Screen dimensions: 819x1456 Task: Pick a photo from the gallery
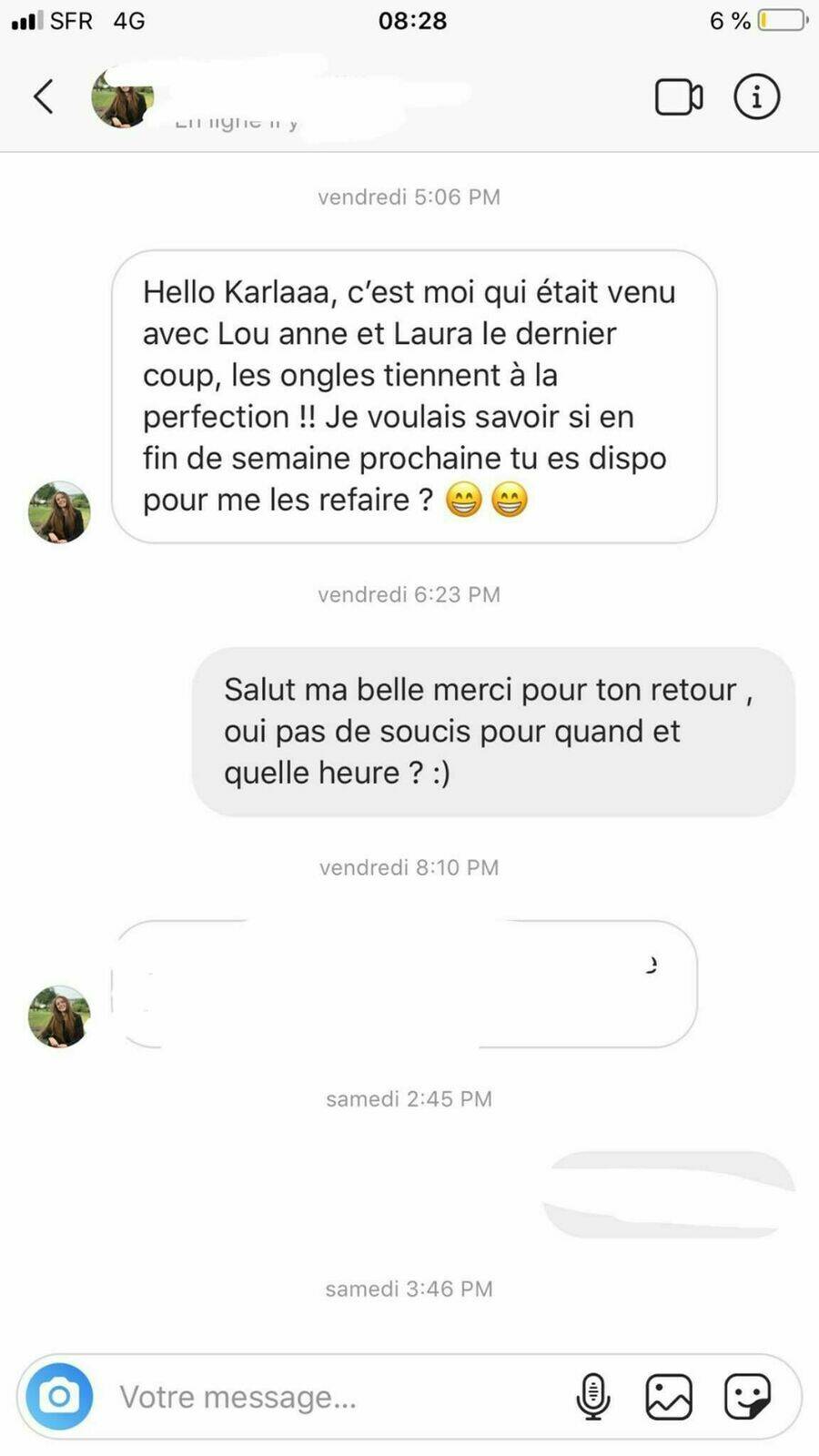[669, 1396]
